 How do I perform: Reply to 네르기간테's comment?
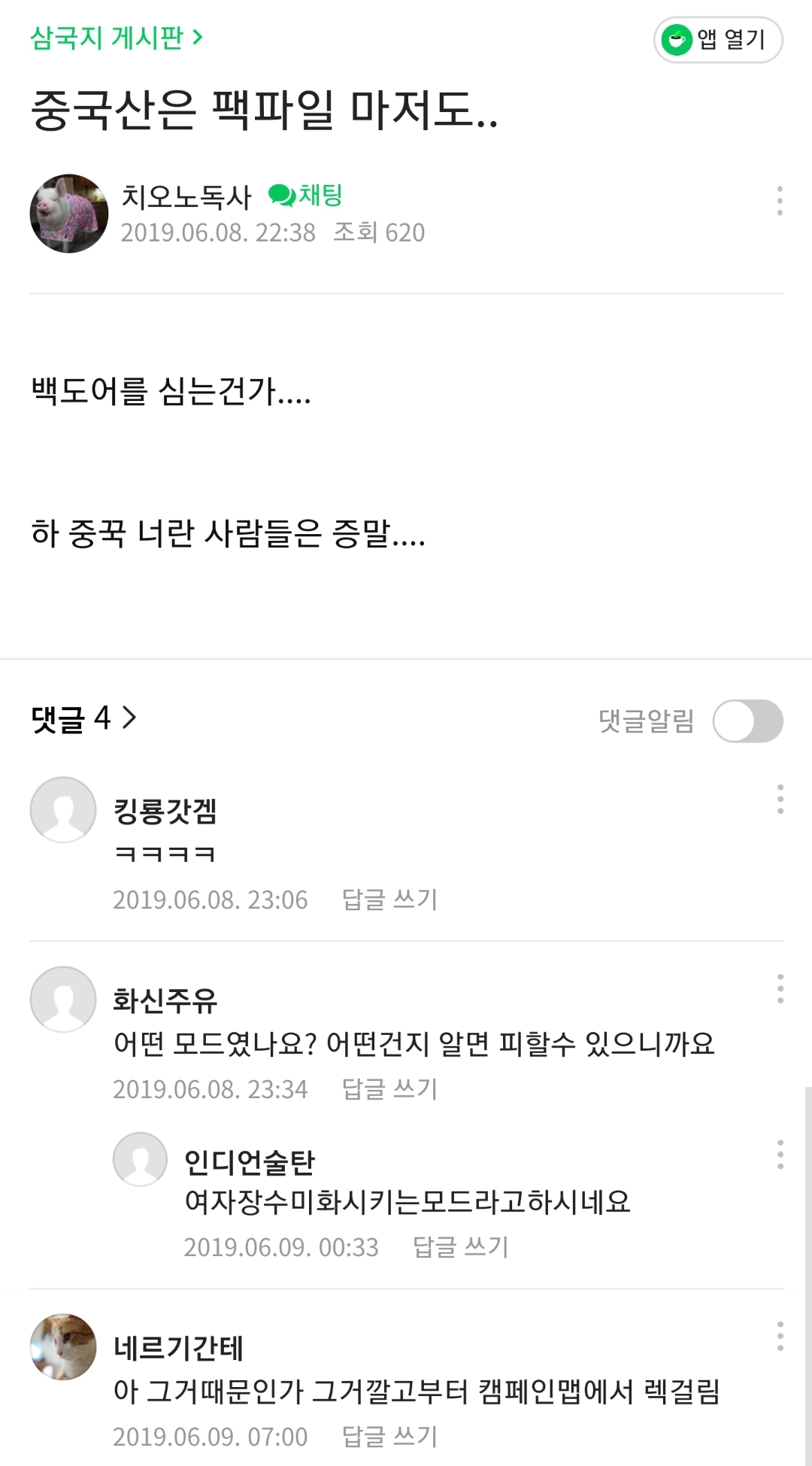389,1436
